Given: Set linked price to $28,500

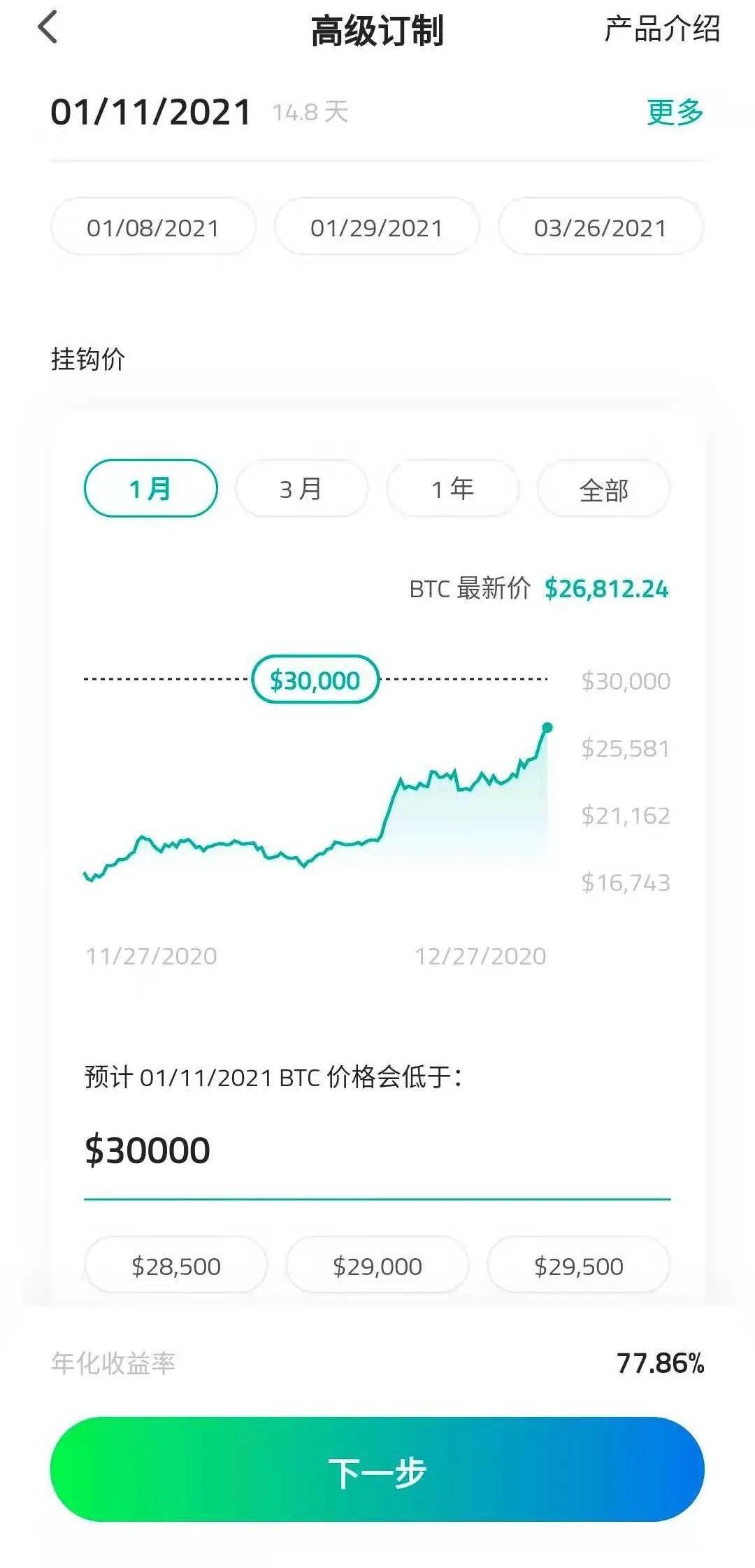Looking at the screenshot, I should tap(176, 1266).
